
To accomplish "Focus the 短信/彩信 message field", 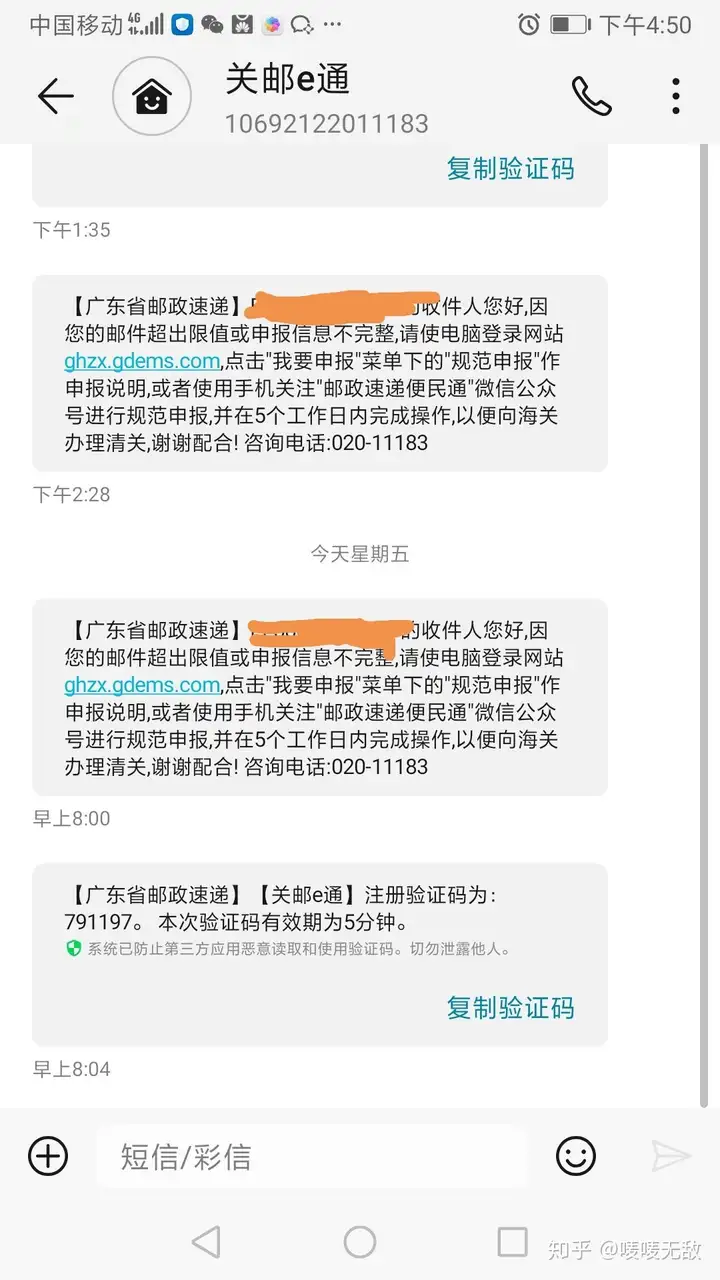I will (x=310, y=1157).
